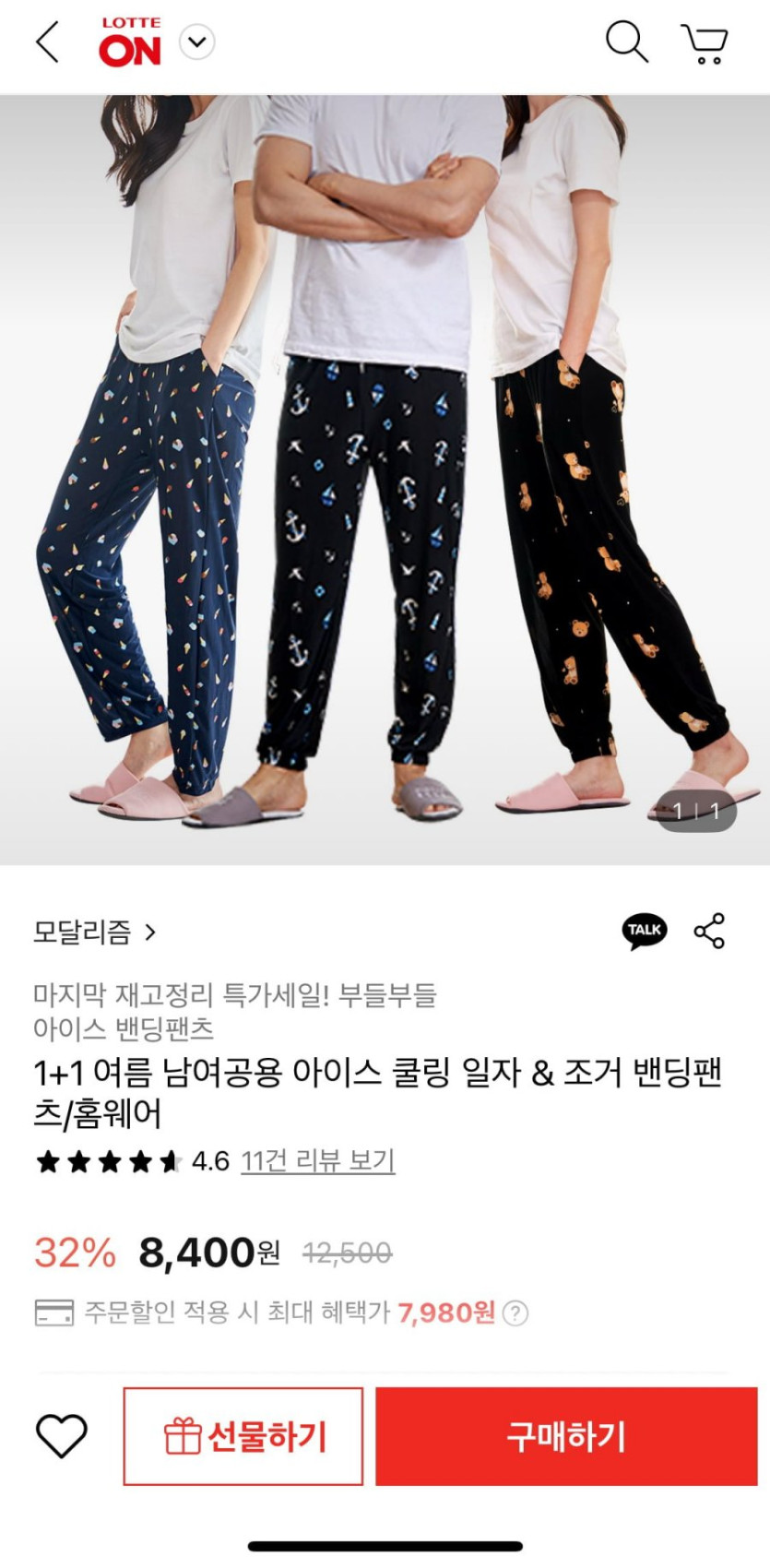Go back to previous page
Image resolution: width=770 pixels, height=1568 pixels.
pyautogui.click(x=48, y=43)
